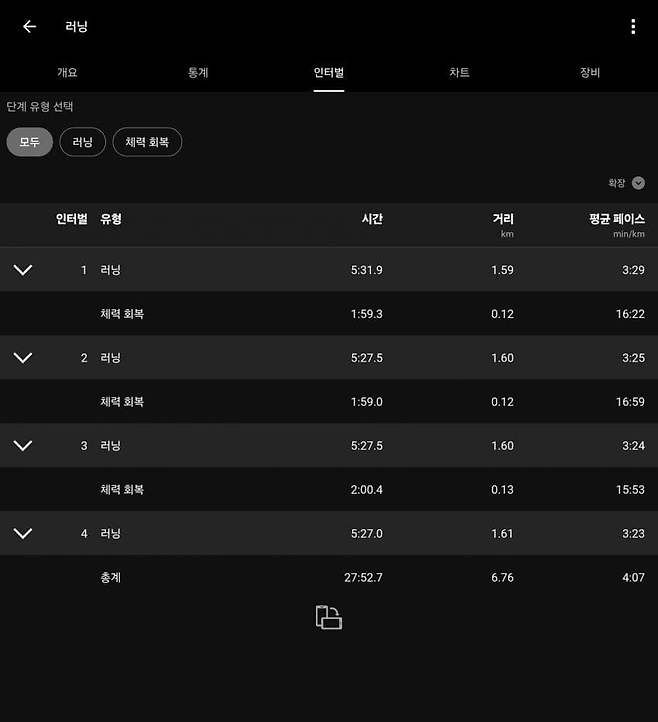Viewport: 658px width, 722px height.
Task: Tap the screen rotation icon
Action: pyautogui.click(x=329, y=618)
